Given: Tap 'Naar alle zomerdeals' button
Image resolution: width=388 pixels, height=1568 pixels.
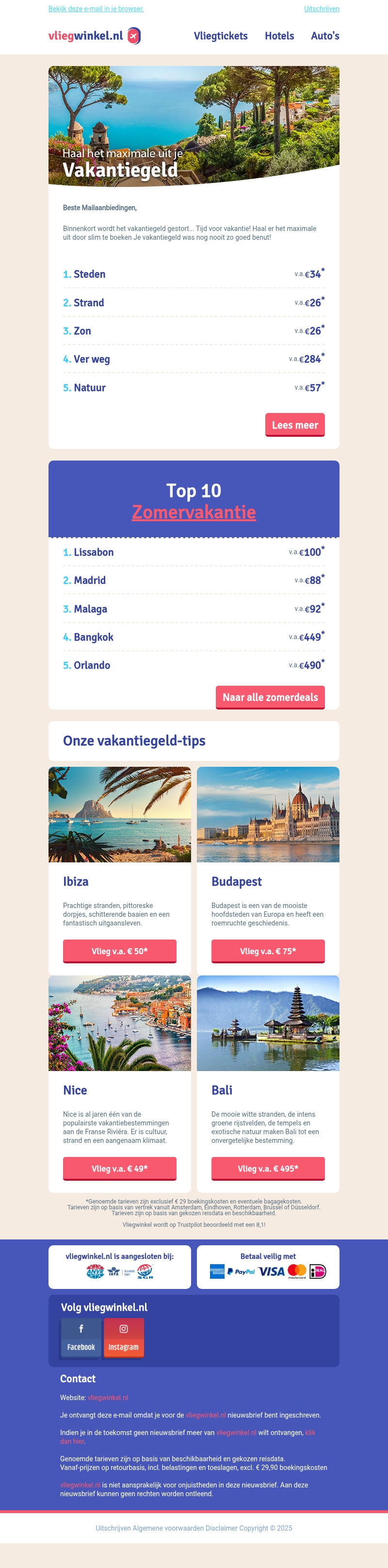Looking at the screenshot, I should click(270, 697).
